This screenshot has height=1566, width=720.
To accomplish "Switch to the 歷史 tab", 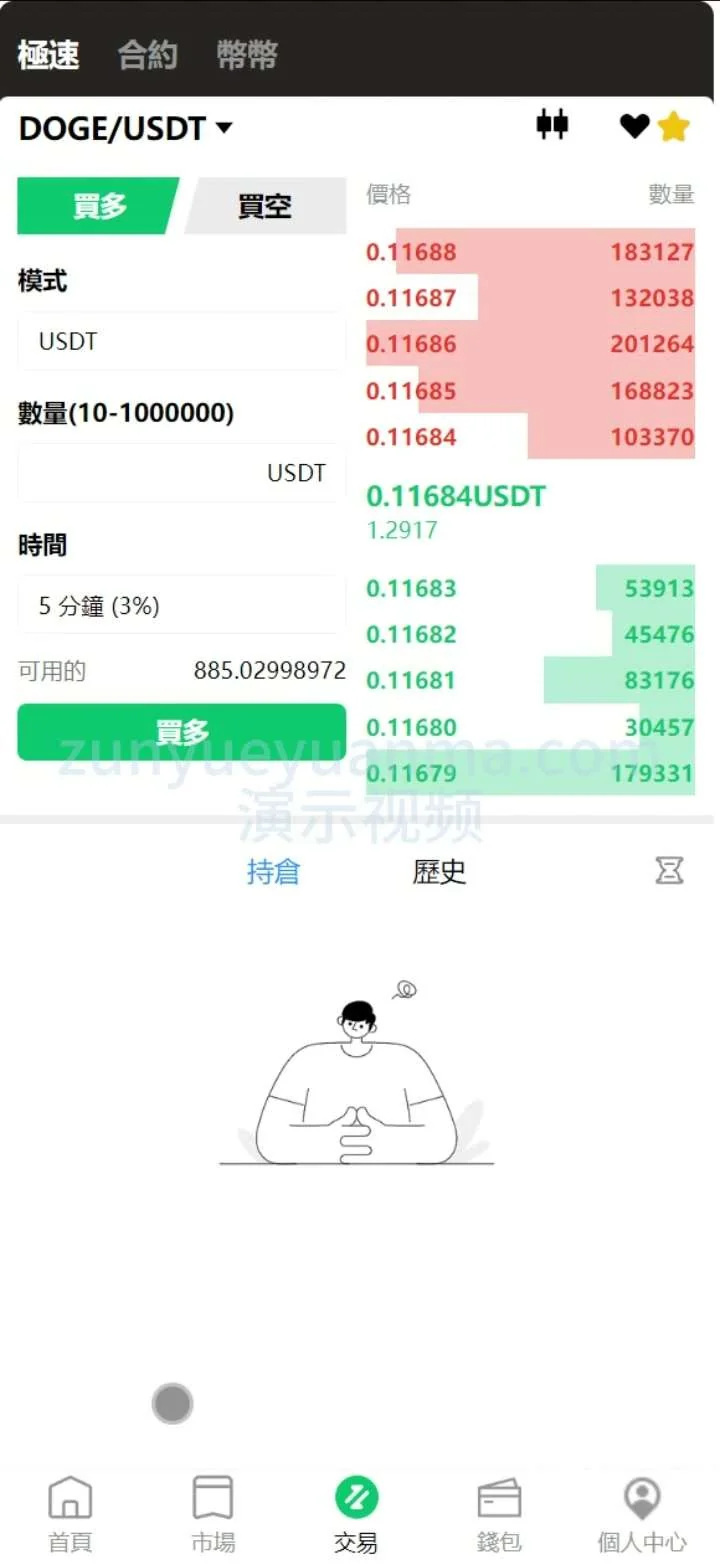I will point(439,872).
